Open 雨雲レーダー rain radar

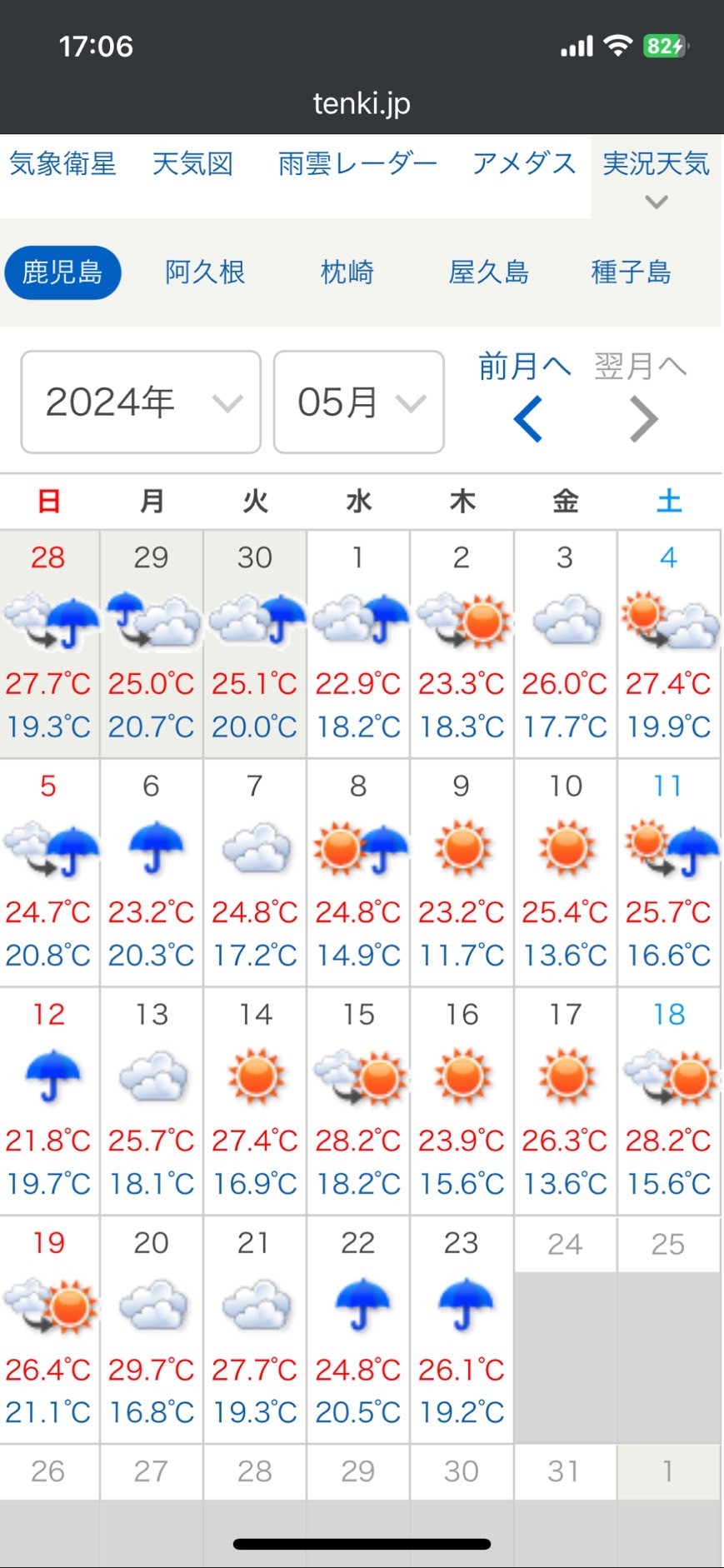pyautogui.click(x=357, y=164)
